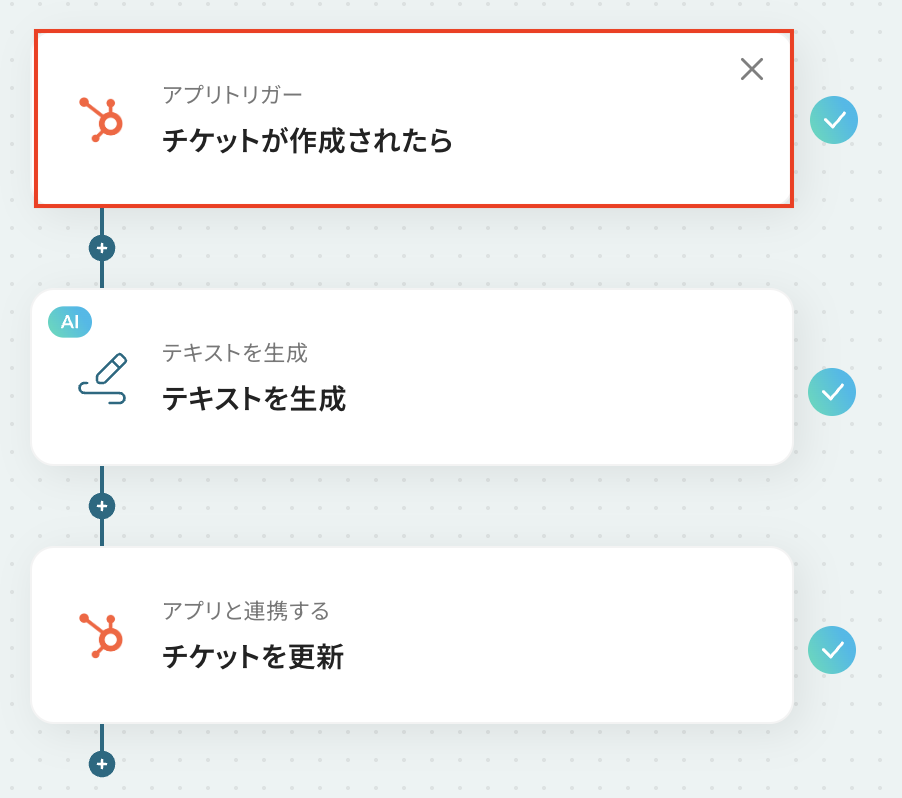Add a step below チケットを更新

[x=102, y=764]
